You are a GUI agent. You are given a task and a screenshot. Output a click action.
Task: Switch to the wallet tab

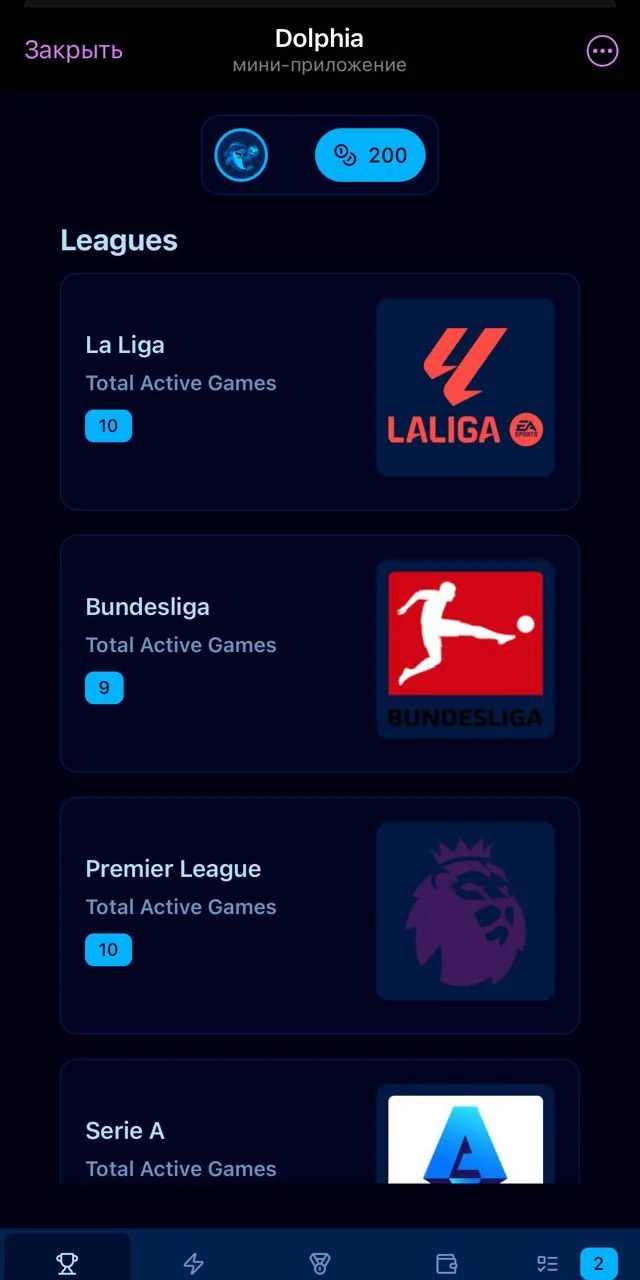(x=447, y=1263)
